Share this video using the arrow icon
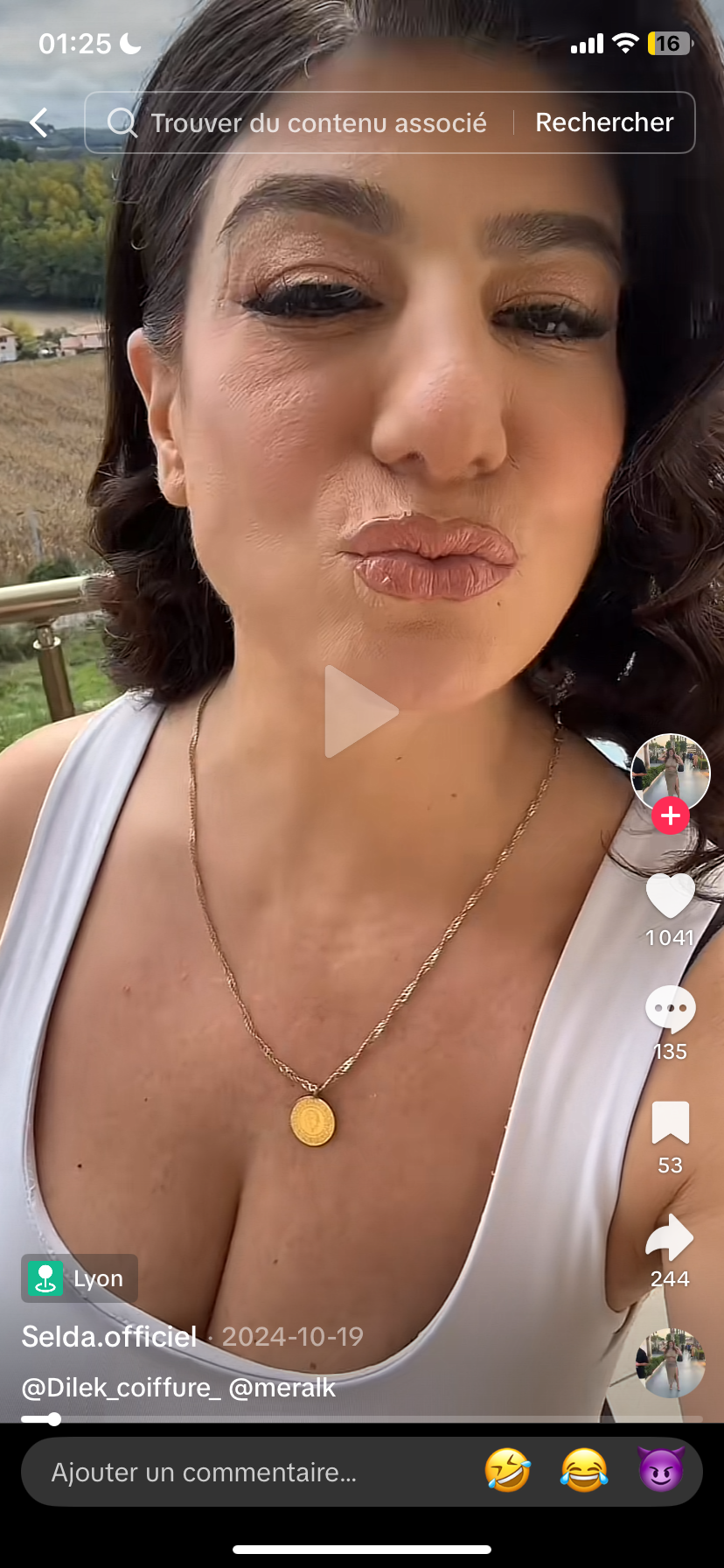This screenshot has height=1568, width=724. [x=670, y=1238]
